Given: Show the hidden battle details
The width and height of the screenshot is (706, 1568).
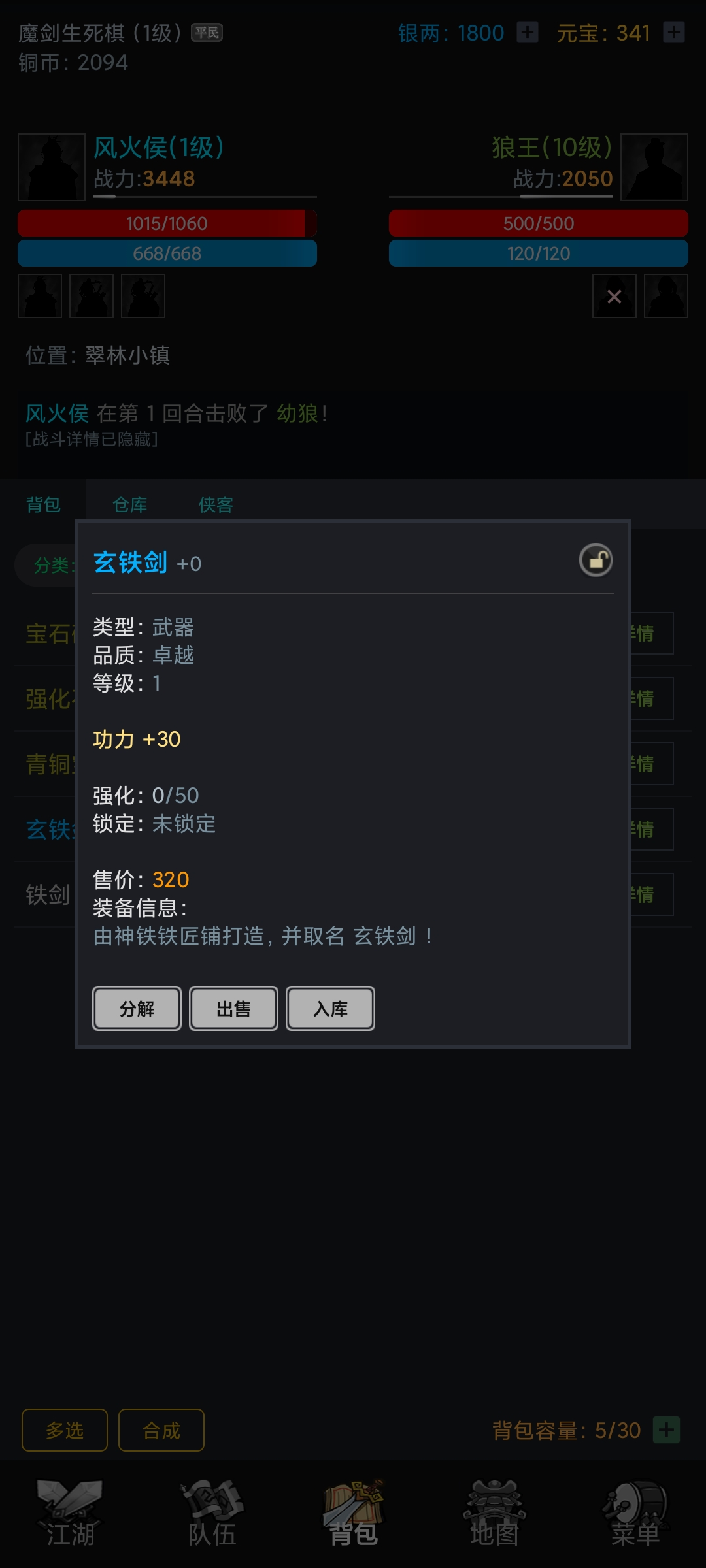Looking at the screenshot, I should pos(90,440).
